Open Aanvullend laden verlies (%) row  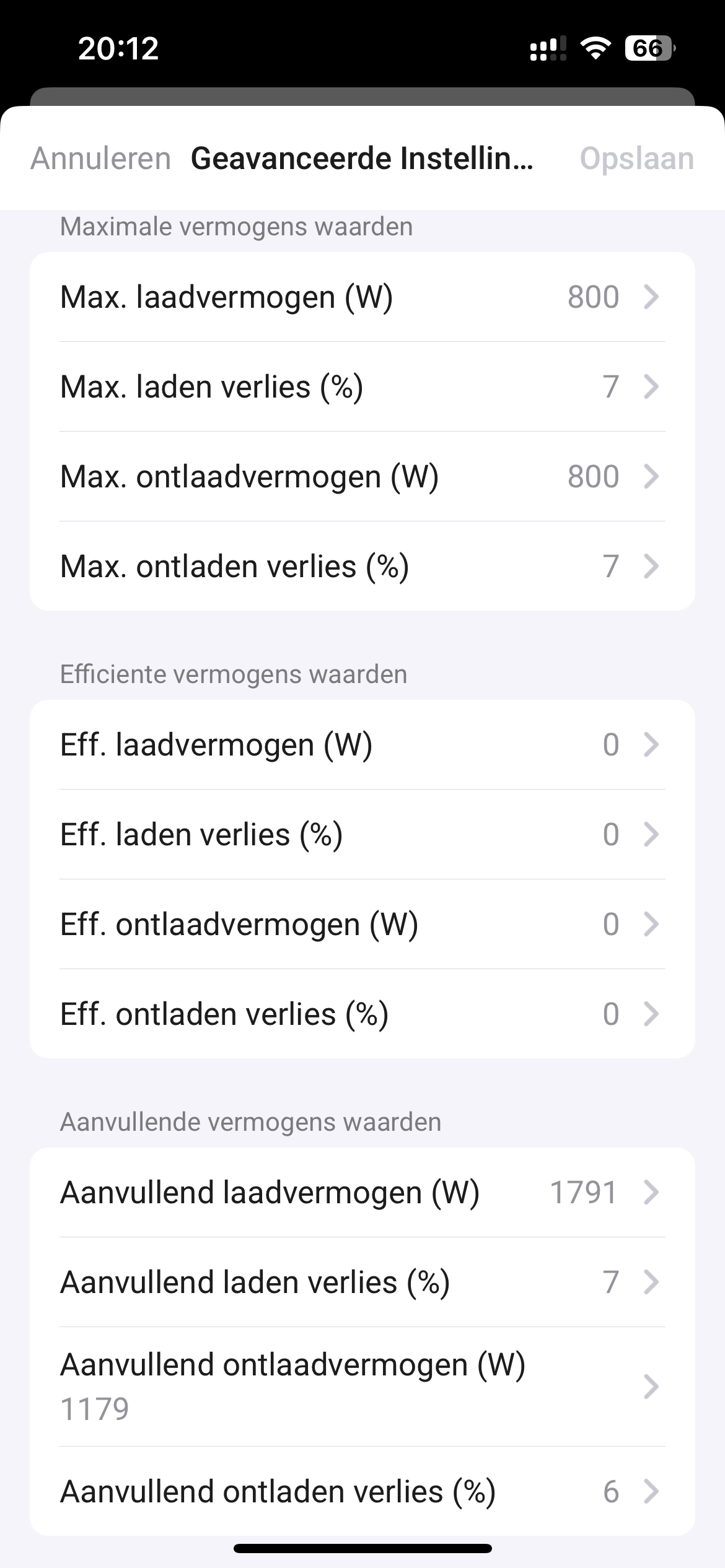(362, 1283)
